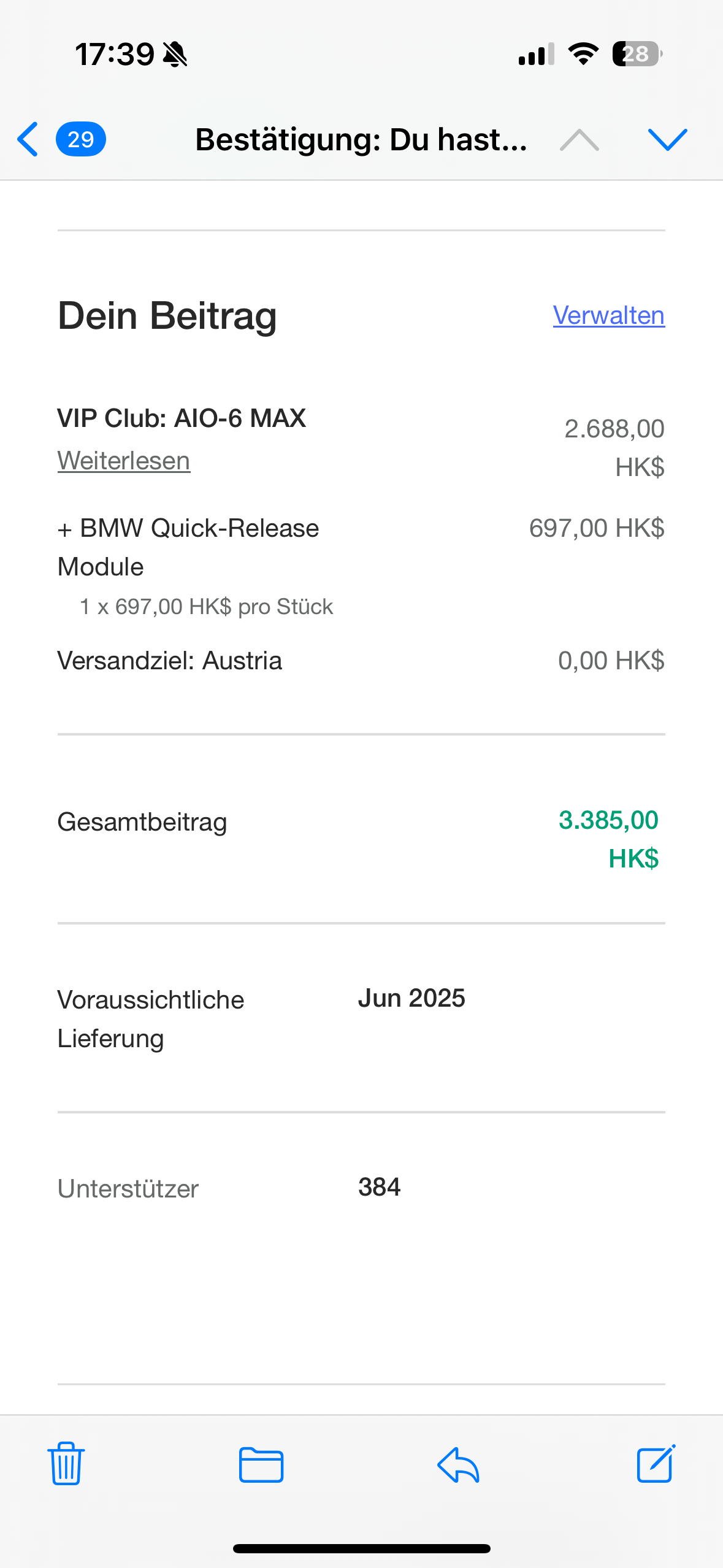Open the Weiterlesen link
Image resolution: width=723 pixels, height=1568 pixels.
(124, 461)
